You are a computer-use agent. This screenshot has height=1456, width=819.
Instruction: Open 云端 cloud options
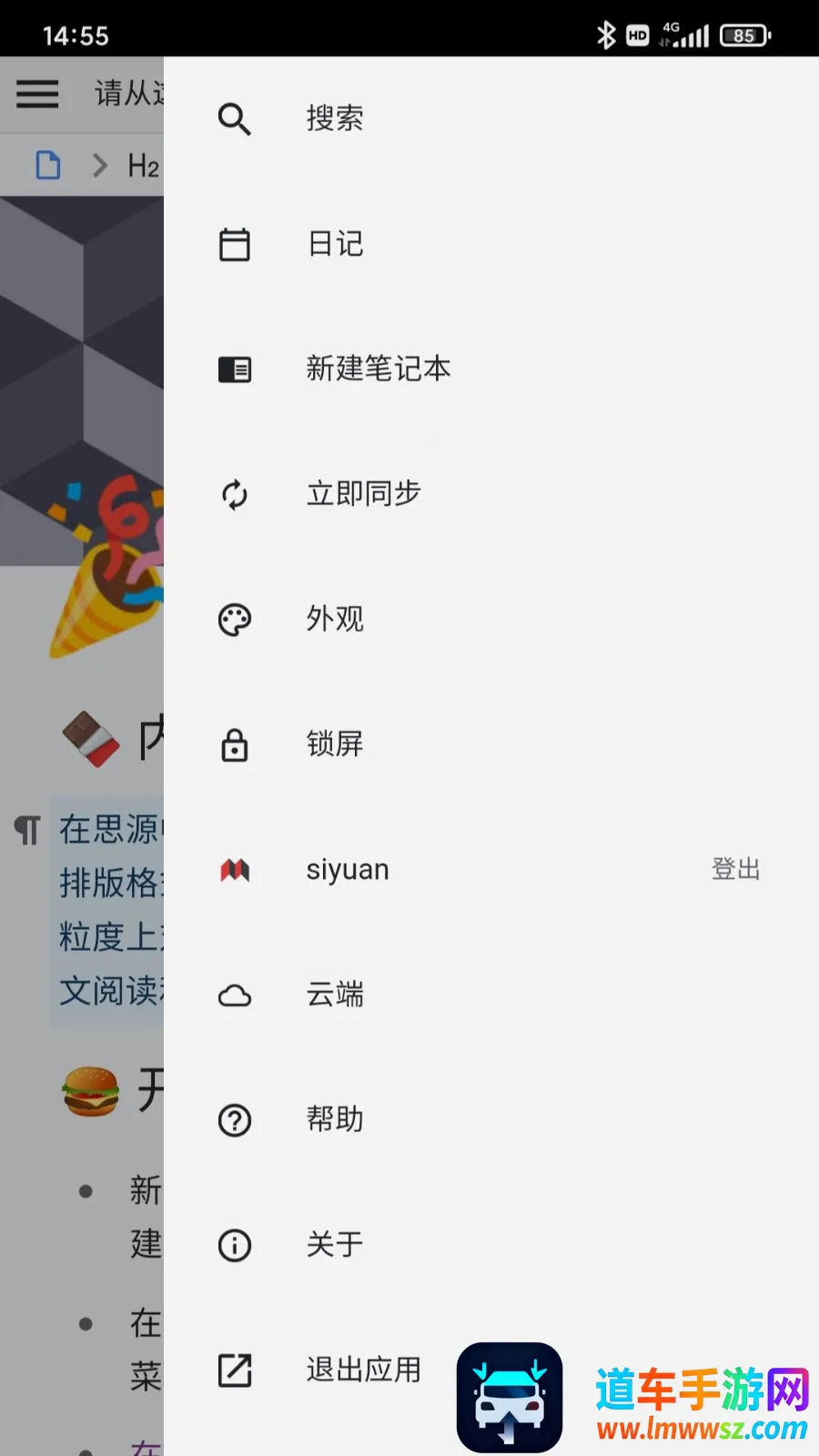[x=334, y=995]
